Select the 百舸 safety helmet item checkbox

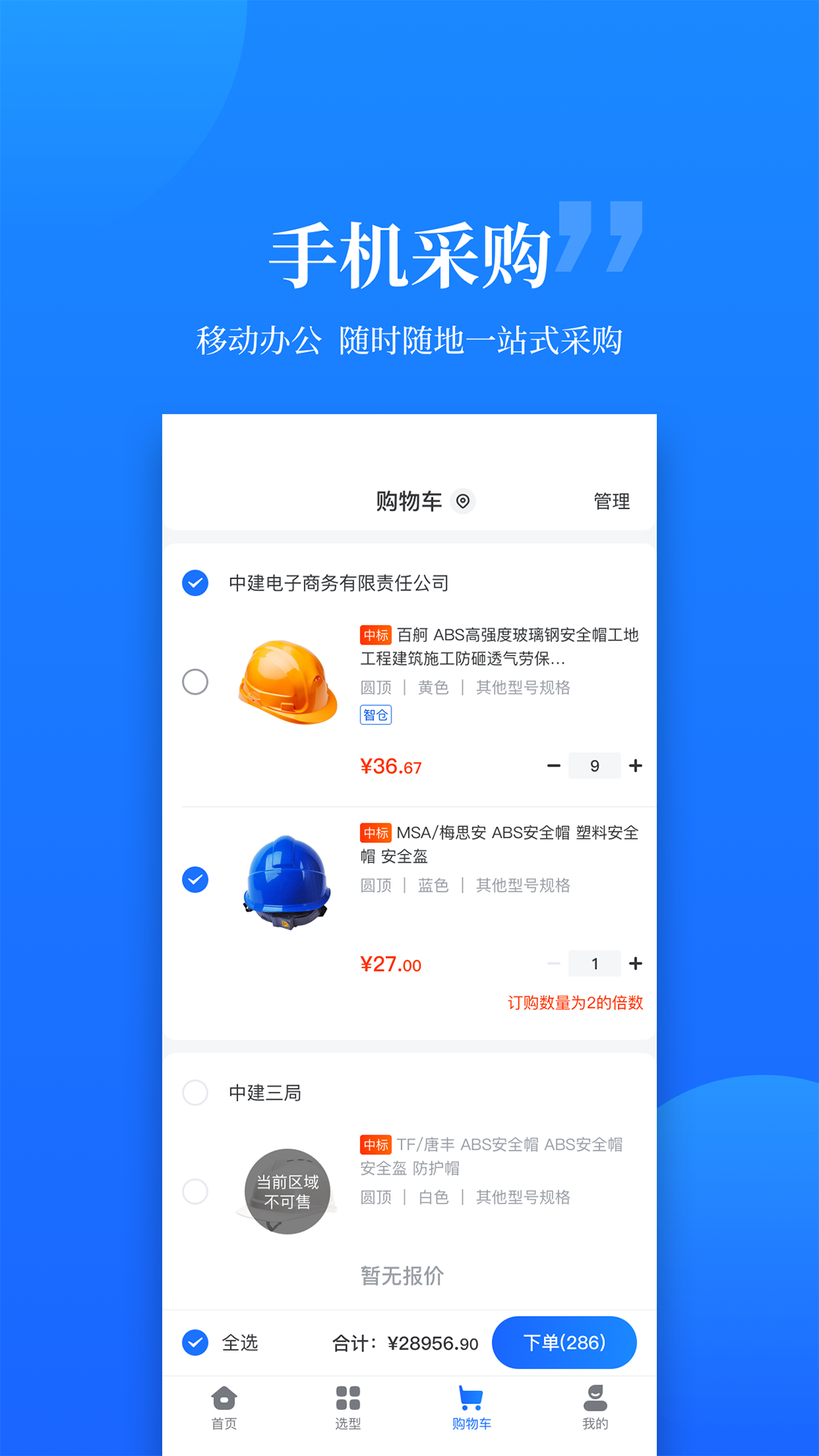tap(195, 682)
